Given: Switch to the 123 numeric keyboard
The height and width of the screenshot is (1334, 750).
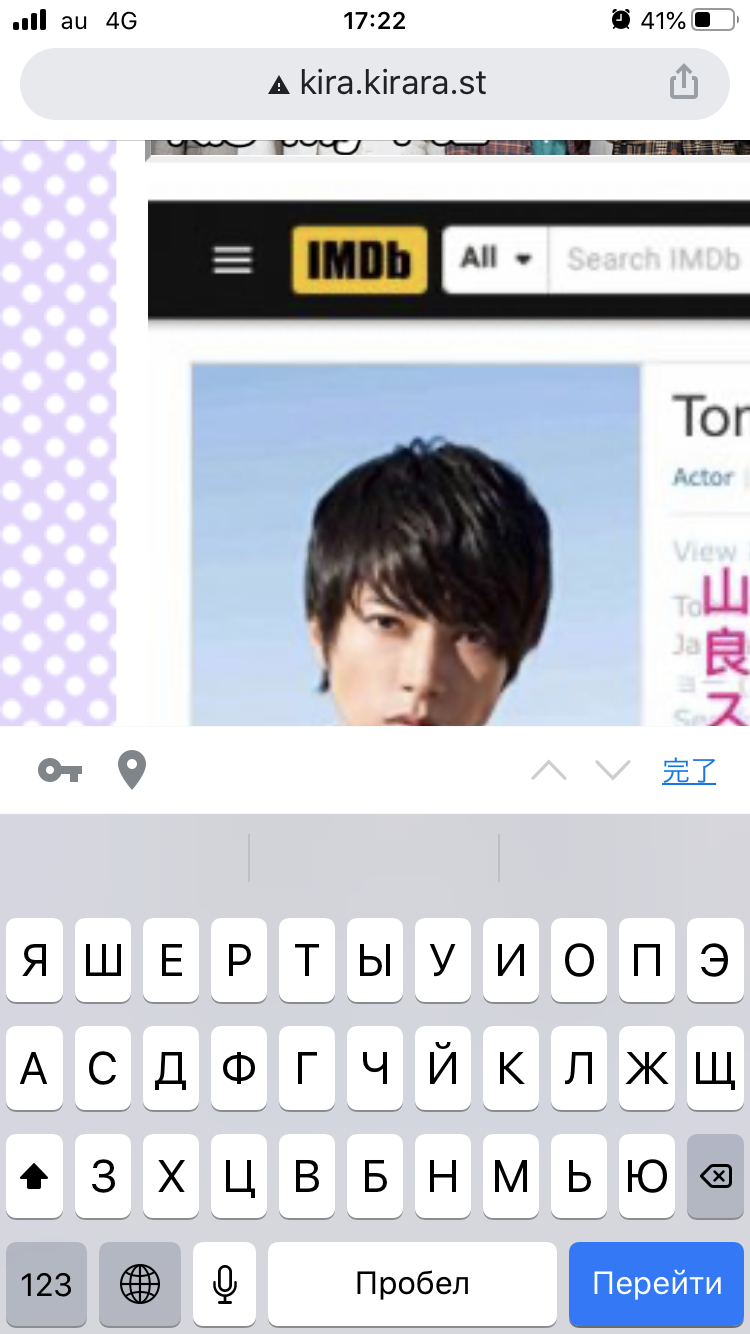Looking at the screenshot, I should tap(46, 1283).
